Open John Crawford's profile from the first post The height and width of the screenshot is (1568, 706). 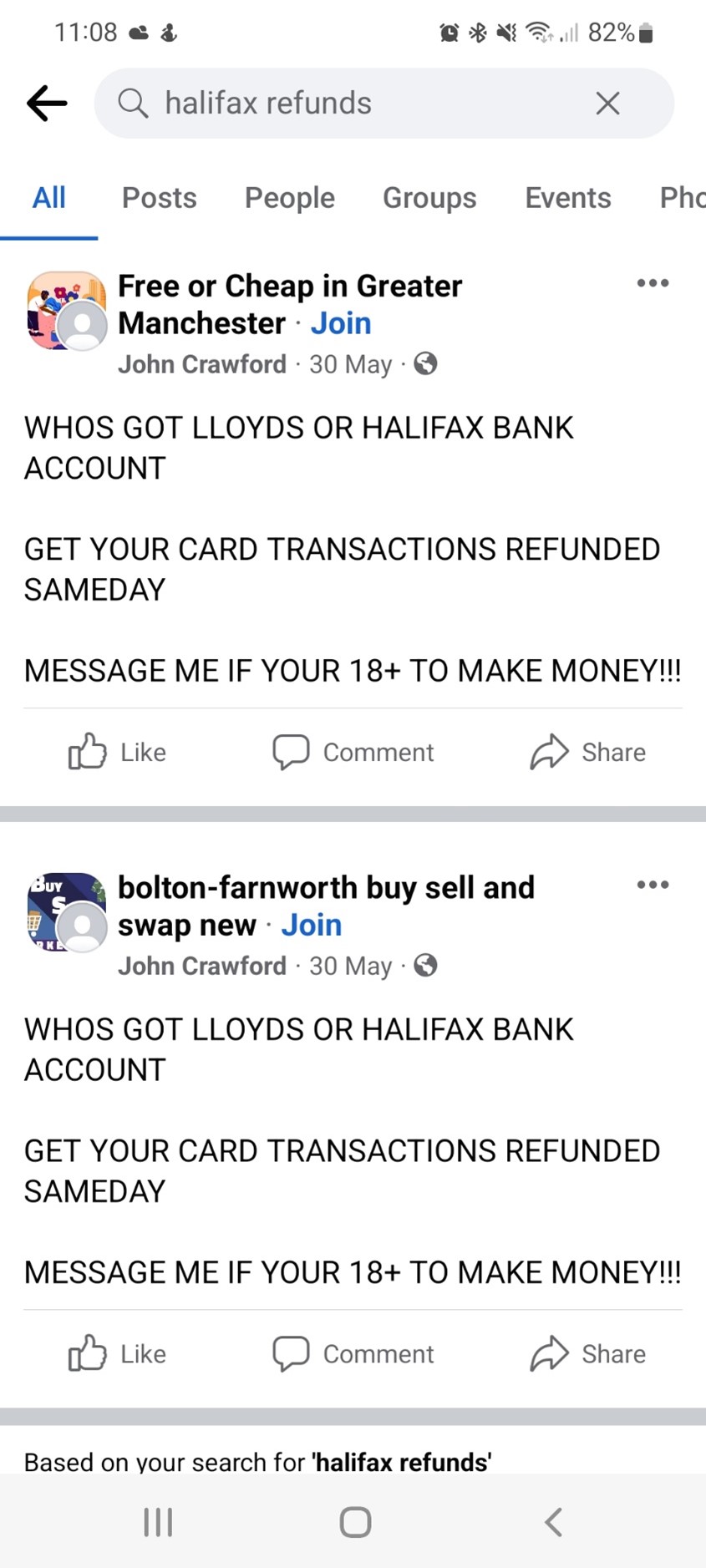click(x=201, y=364)
